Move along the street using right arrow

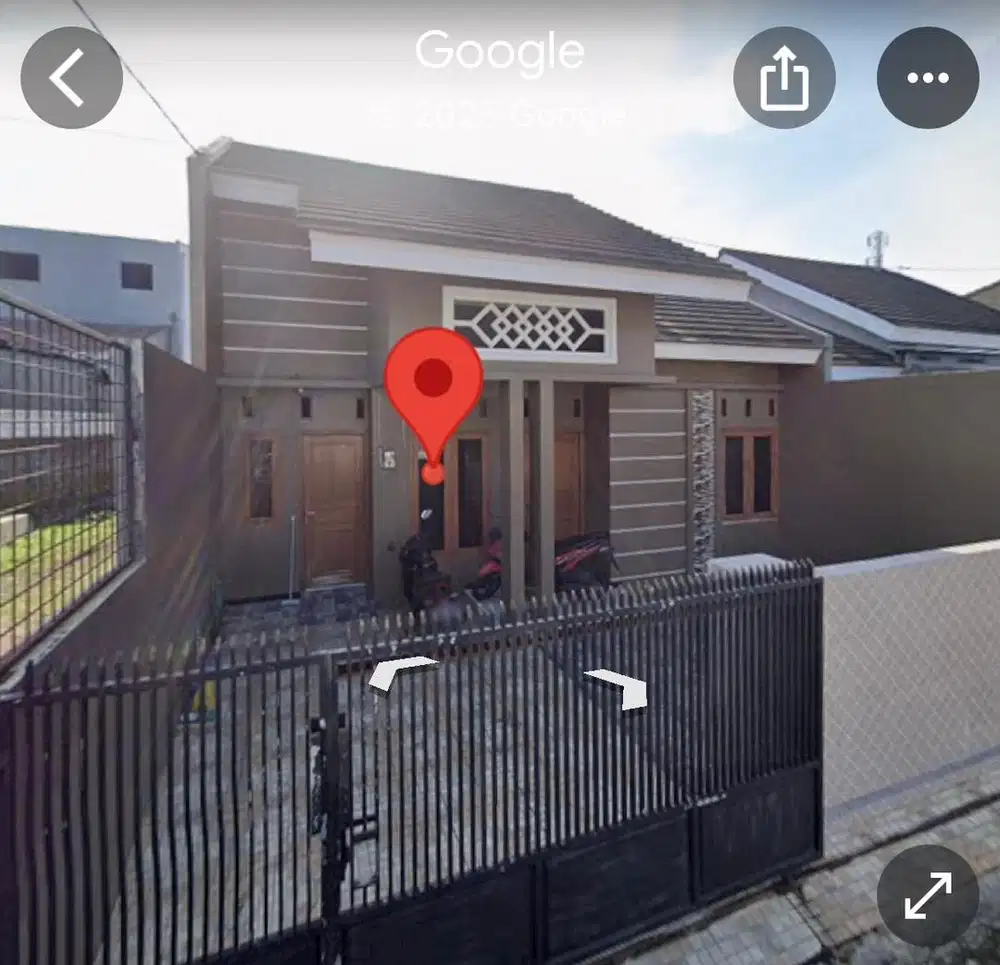point(619,688)
